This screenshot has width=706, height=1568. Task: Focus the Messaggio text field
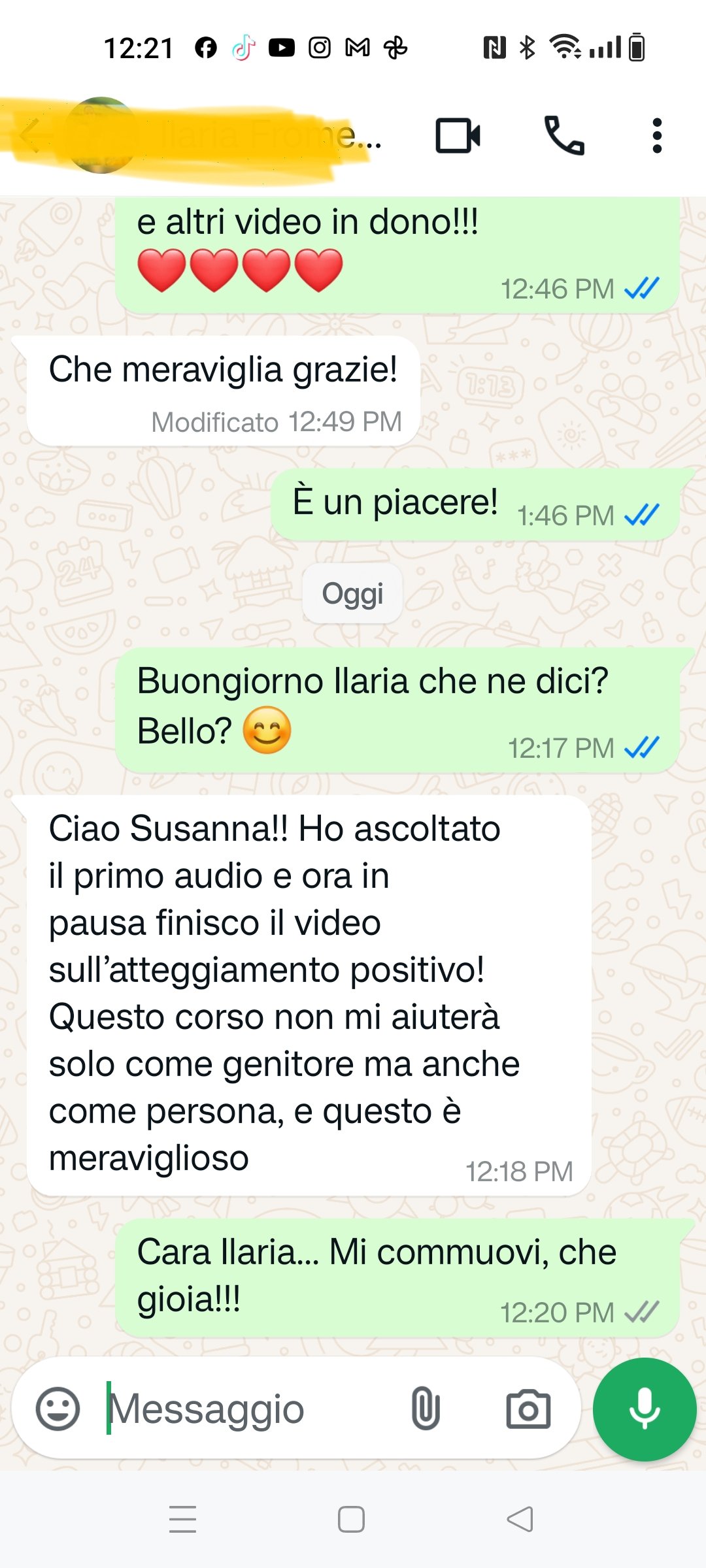[248, 1409]
